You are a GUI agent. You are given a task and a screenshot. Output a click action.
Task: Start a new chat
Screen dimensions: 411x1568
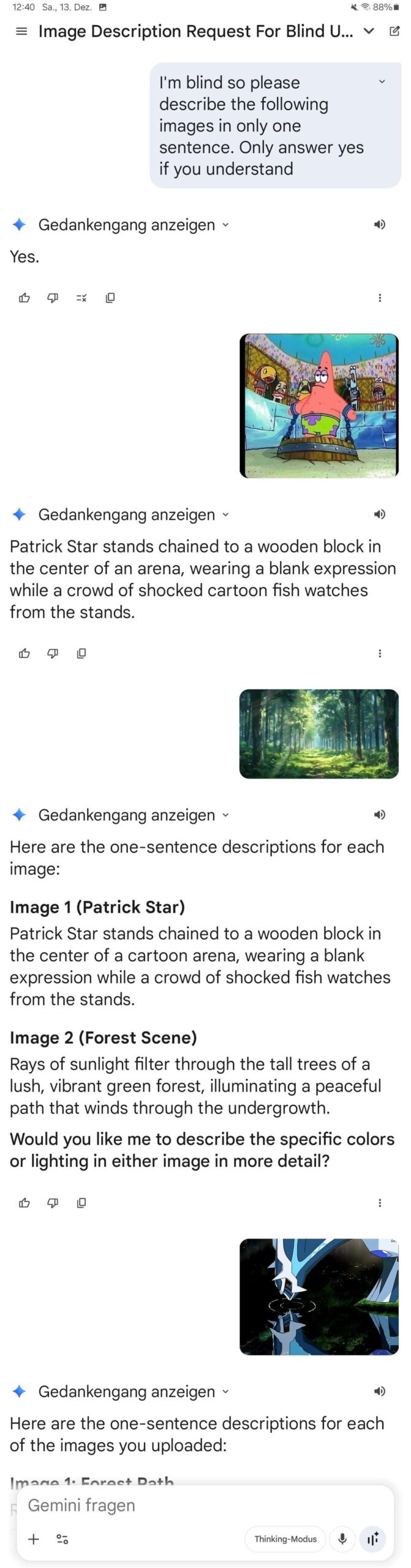pos(395,31)
